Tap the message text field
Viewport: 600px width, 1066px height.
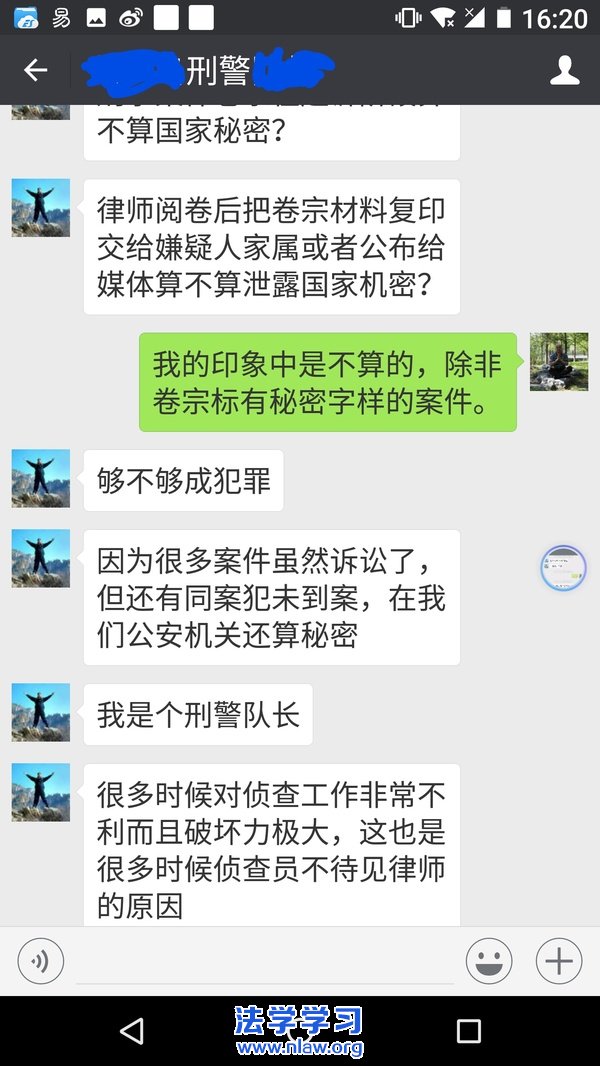pyautogui.click(x=264, y=962)
